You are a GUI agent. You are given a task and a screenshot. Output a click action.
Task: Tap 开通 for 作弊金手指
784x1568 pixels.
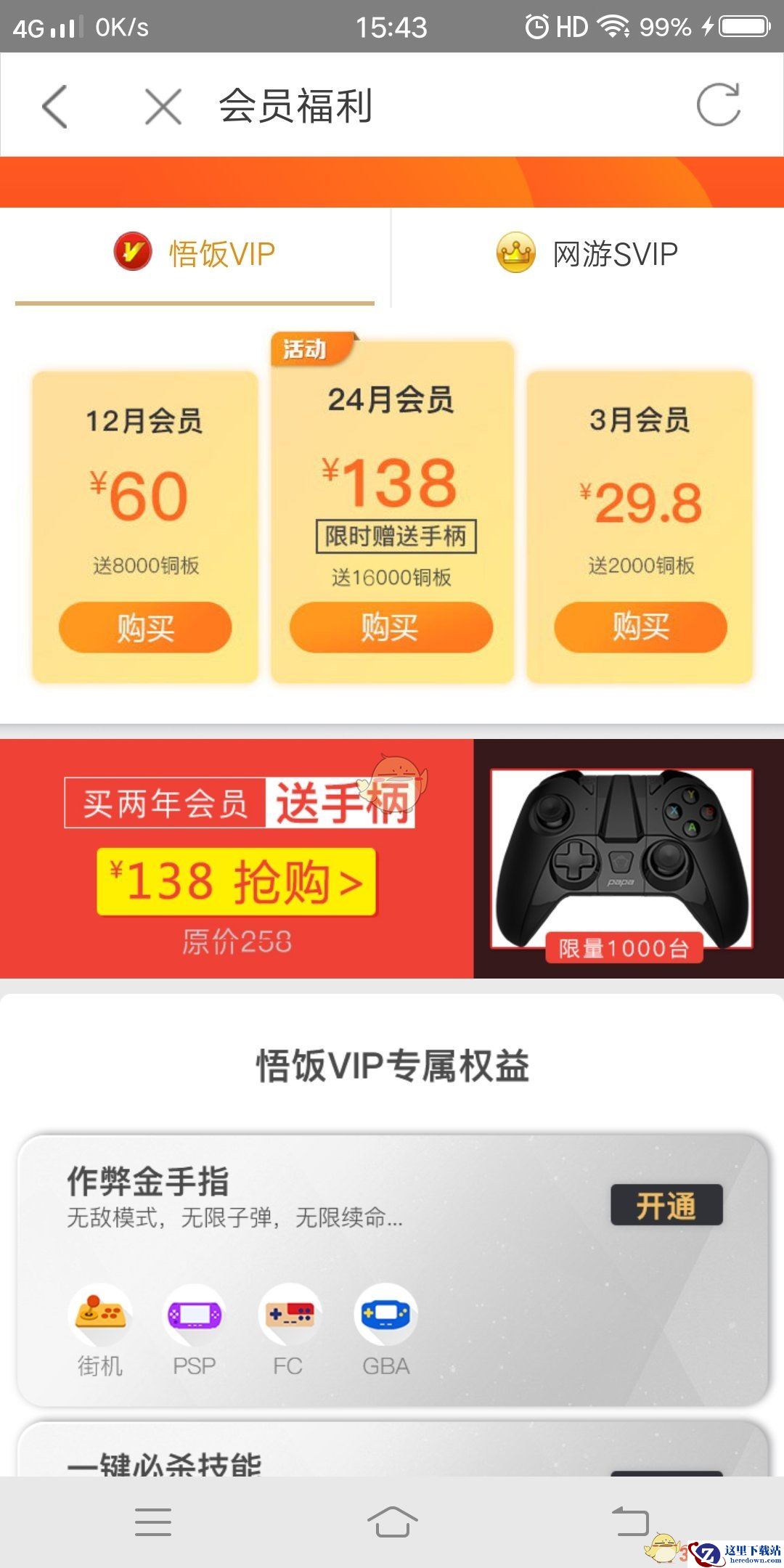click(x=666, y=1206)
